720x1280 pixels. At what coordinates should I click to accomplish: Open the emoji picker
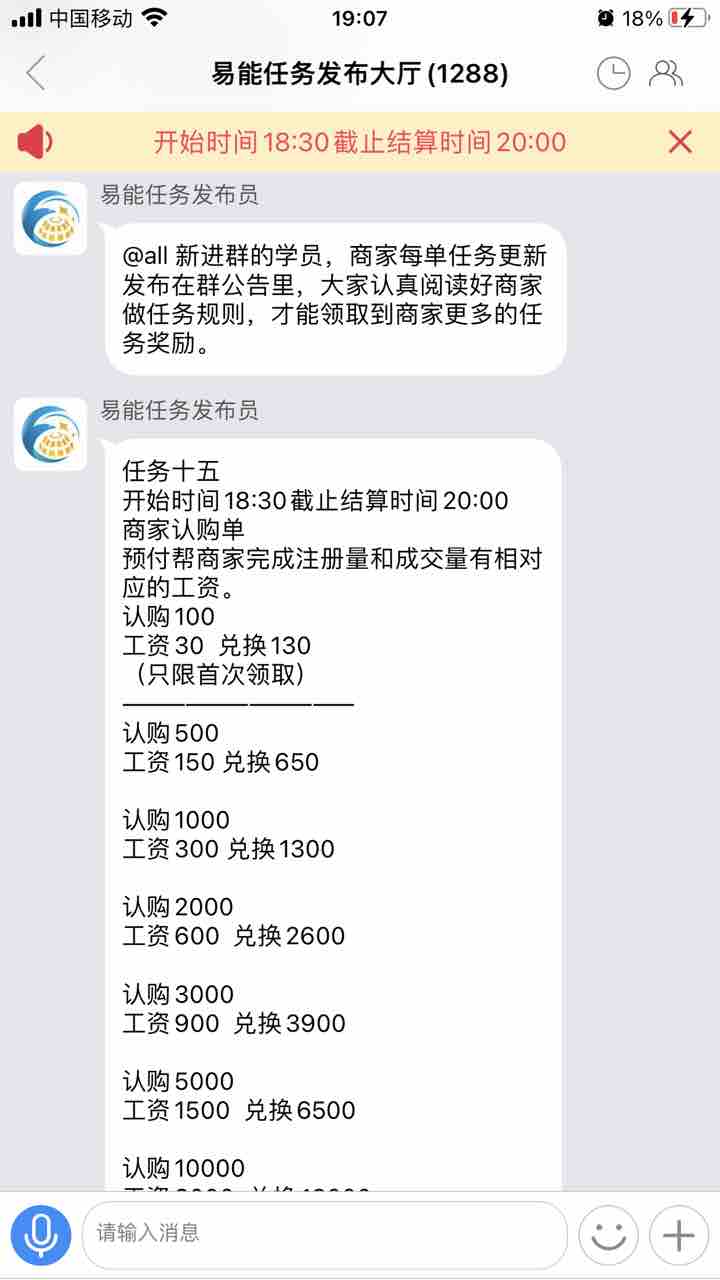point(608,1235)
